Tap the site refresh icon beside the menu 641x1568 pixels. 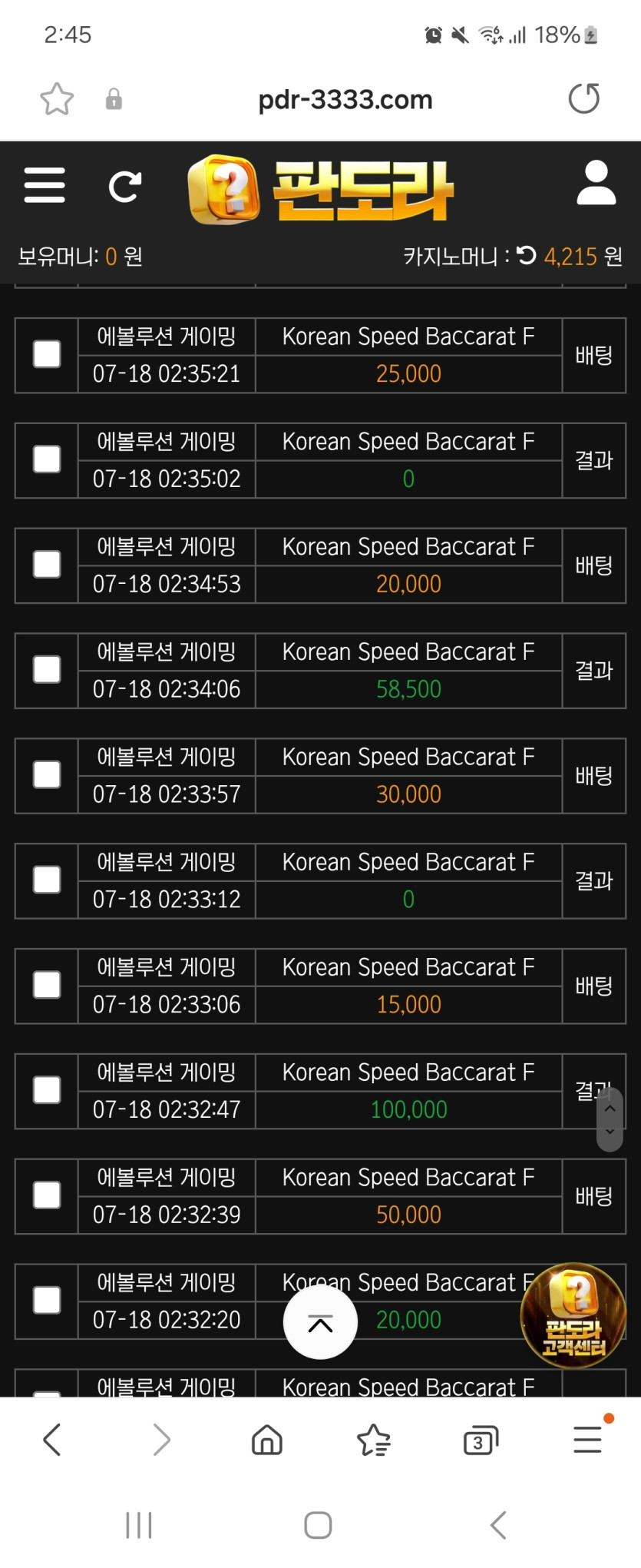(x=124, y=186)
